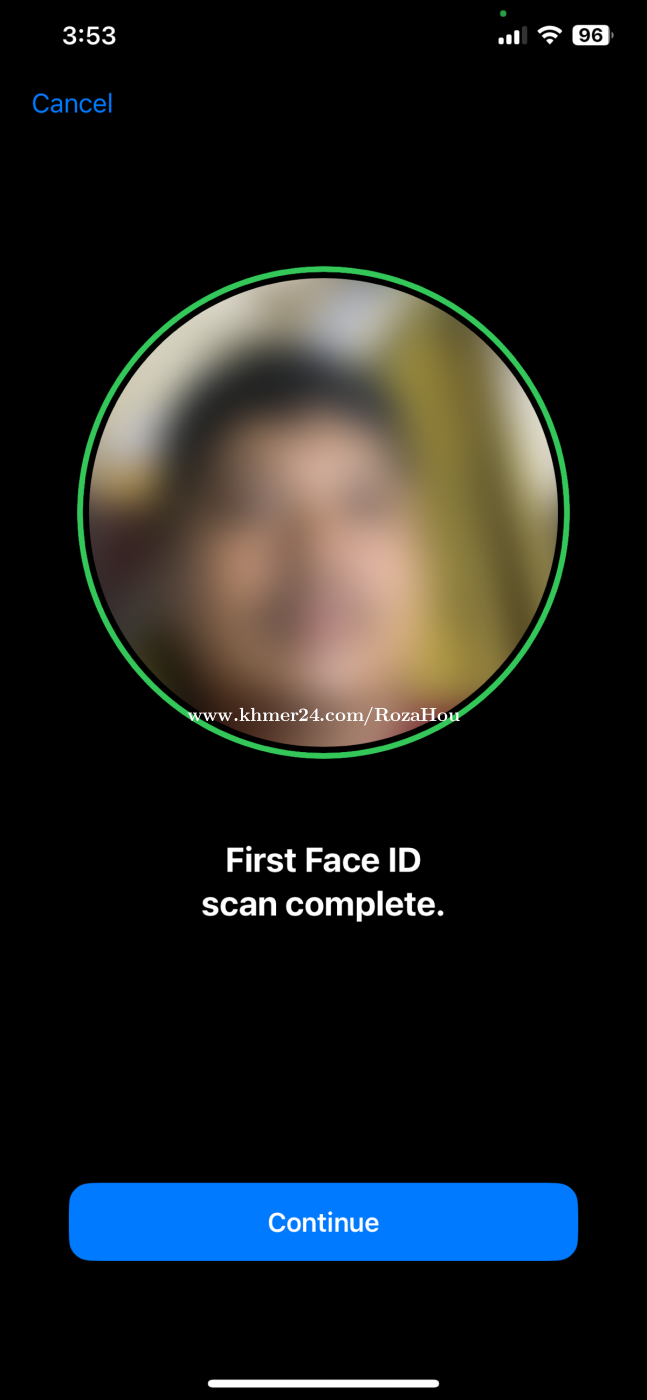Tap Continue to start second scan
Image resolution: width=647 pixels, height=1400 pixels.
coord(323,1222)
